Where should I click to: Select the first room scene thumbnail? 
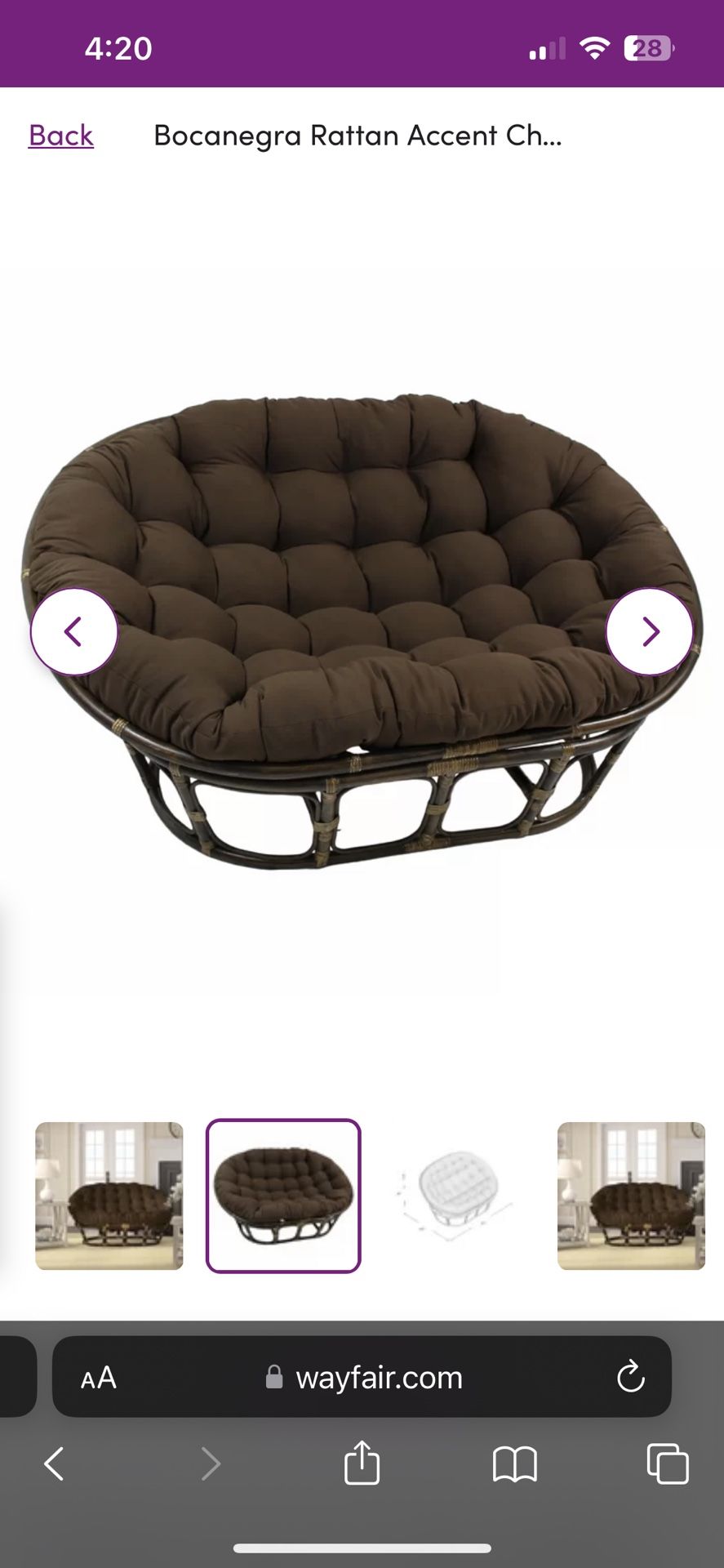click(109, 1196)
